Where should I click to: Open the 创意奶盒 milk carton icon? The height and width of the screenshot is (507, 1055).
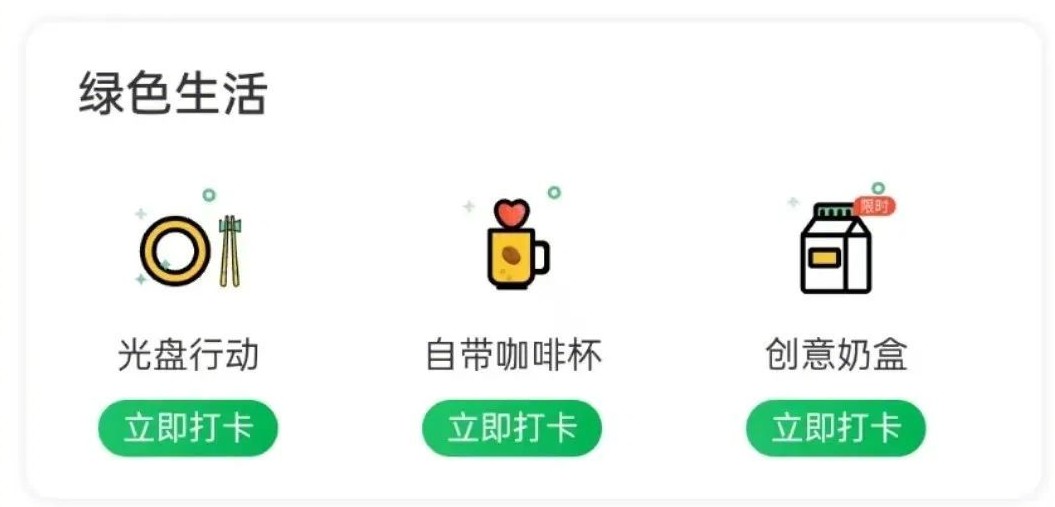tap(838, 248)
